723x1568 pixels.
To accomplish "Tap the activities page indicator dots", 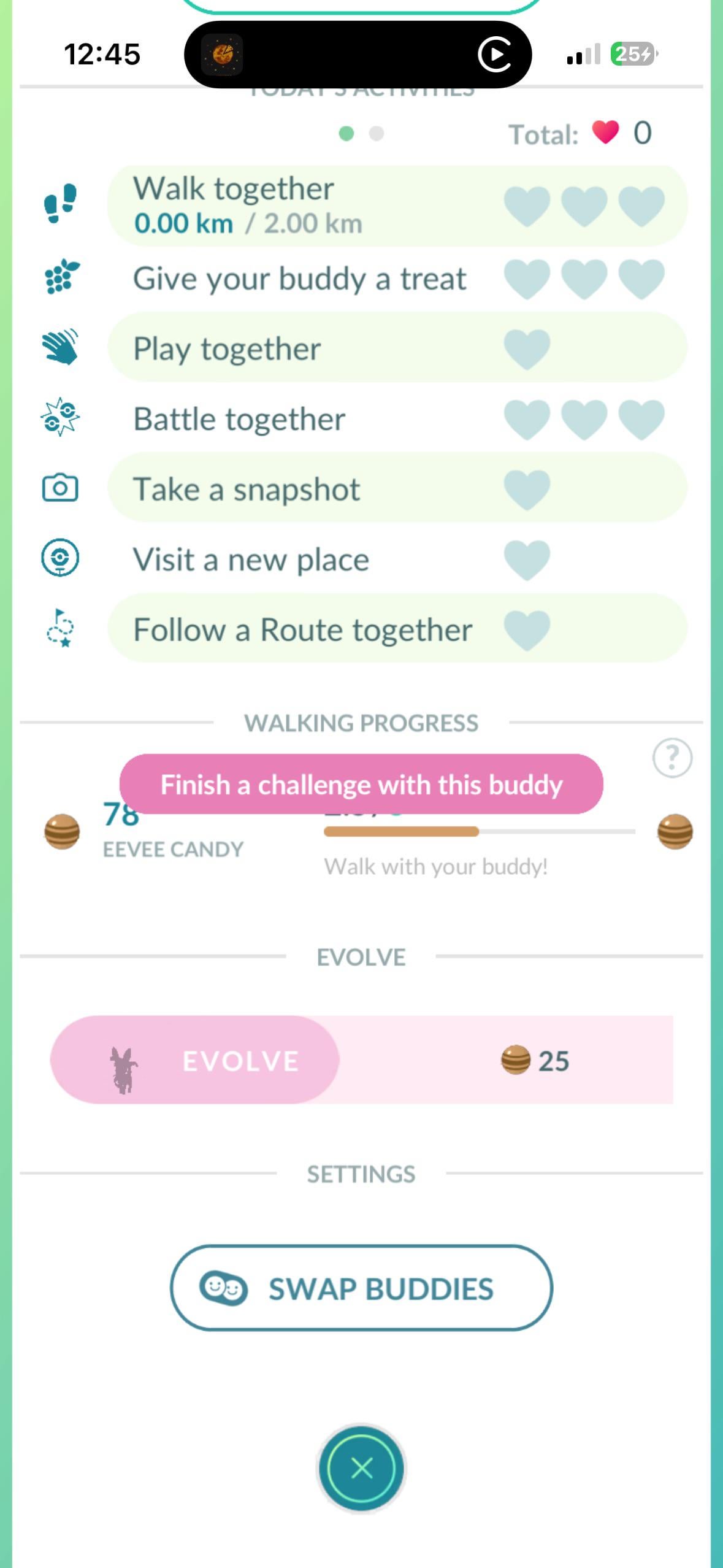I will (361, 133).
